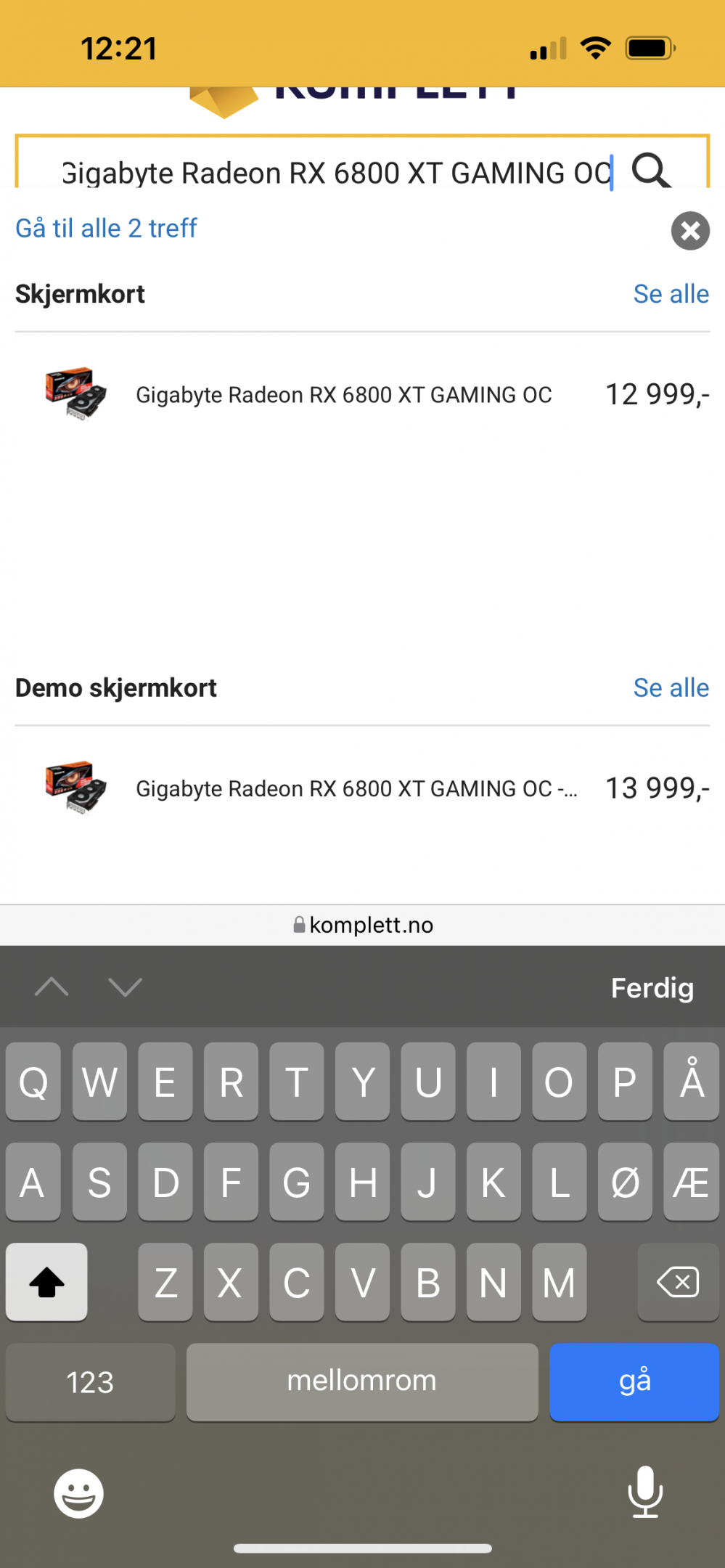See all under Demo skjermkort

click(x=671, y=687)
